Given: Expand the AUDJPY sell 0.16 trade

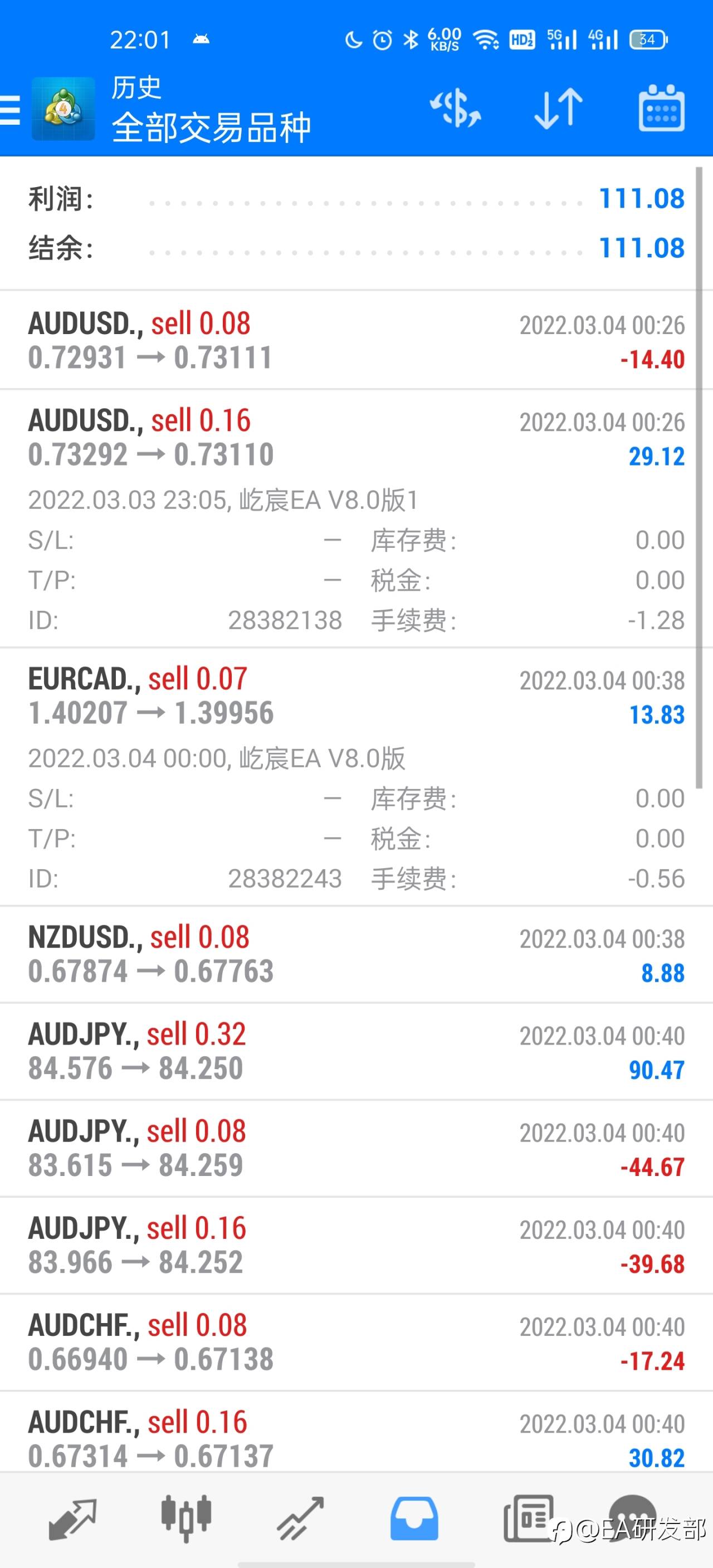Looking at the screenshot, I should 356,1246.
